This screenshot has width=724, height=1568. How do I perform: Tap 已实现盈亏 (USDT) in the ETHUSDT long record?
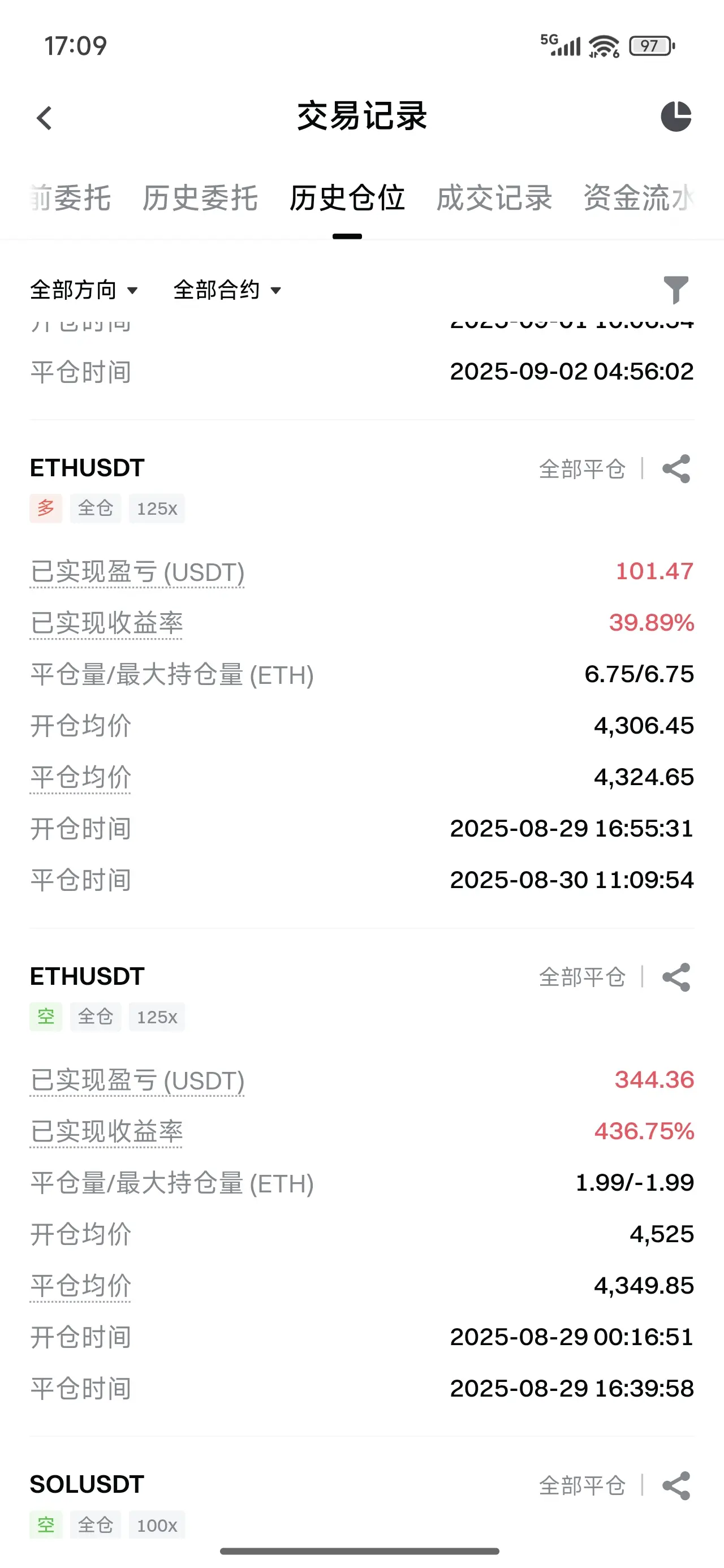pos(137,573)
